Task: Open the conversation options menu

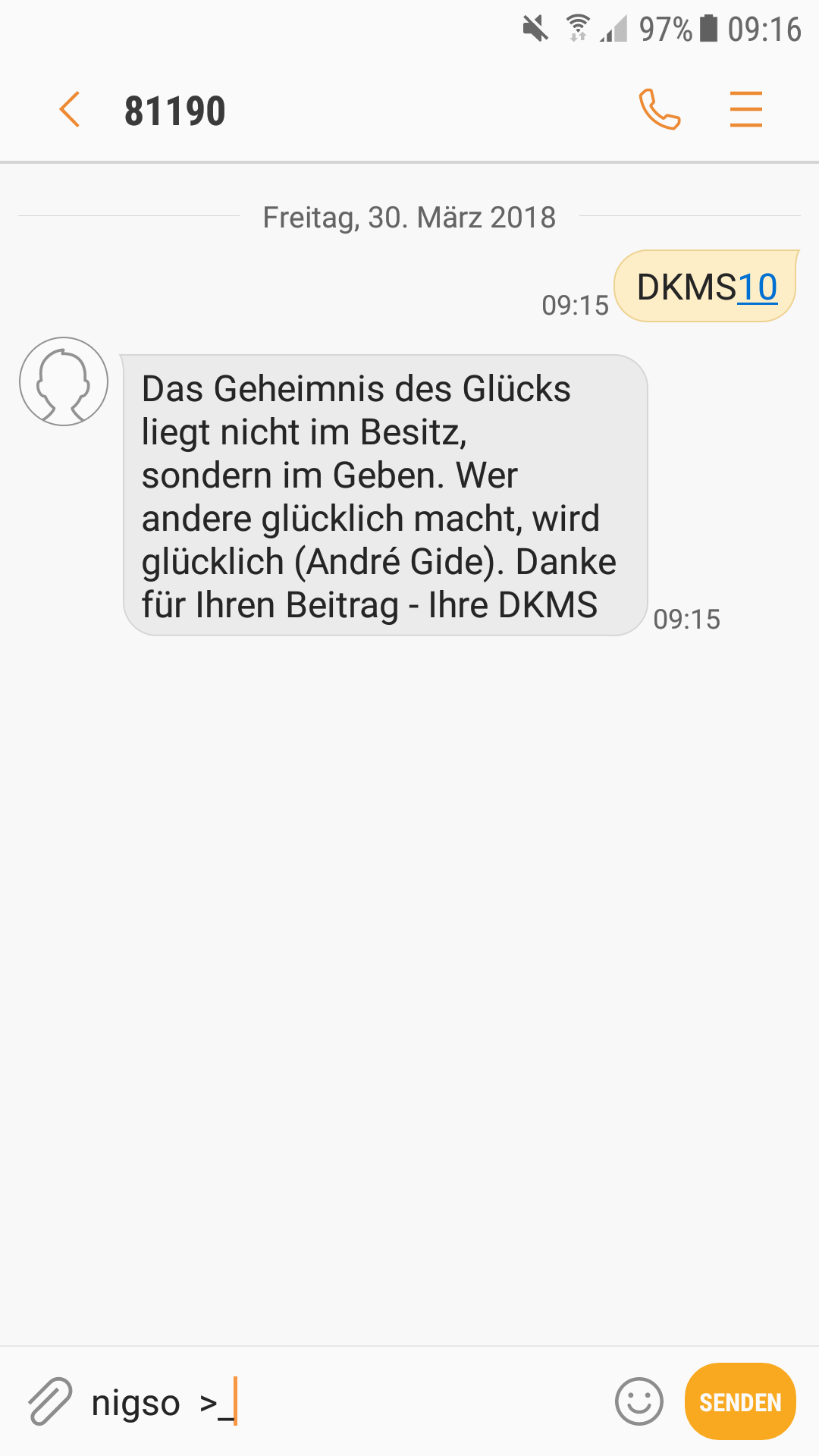Action: coord(746,109)
